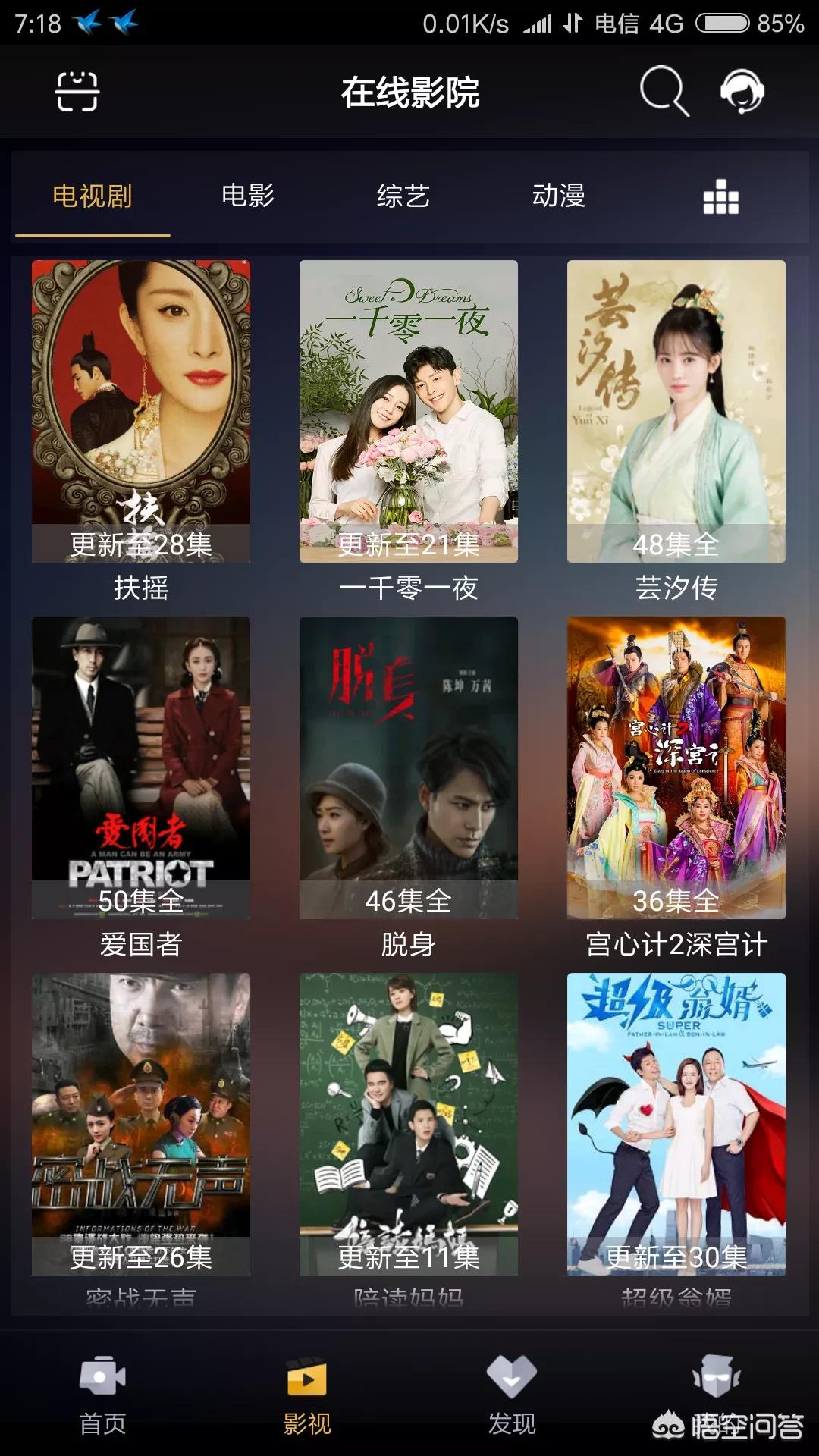The height and width of the screenshot is (1456, 819).
Task: Switch to the 动漫 tab
Action: 559,196
